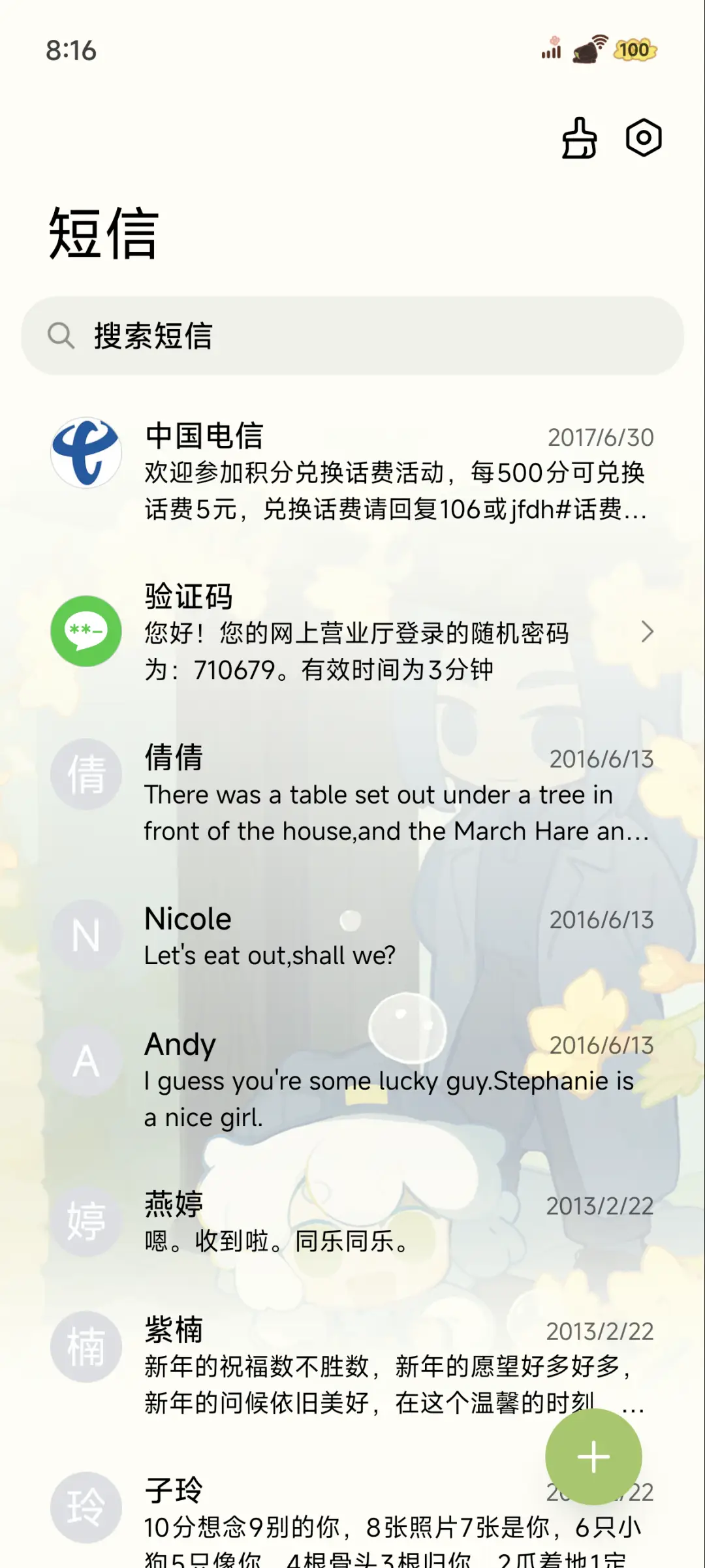Tap the cleanup brush icon at top
705x1568 pixels.
pyautogui.click(x=577, y=138)
